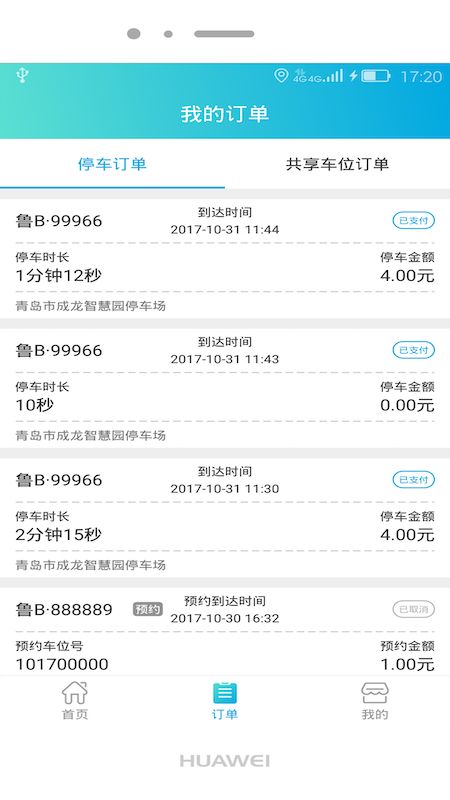The width and height of the screenshot is (450, 800).
Task: Go to the 首页 home tab
Action: pyautogui.click(x=75, y=701)
